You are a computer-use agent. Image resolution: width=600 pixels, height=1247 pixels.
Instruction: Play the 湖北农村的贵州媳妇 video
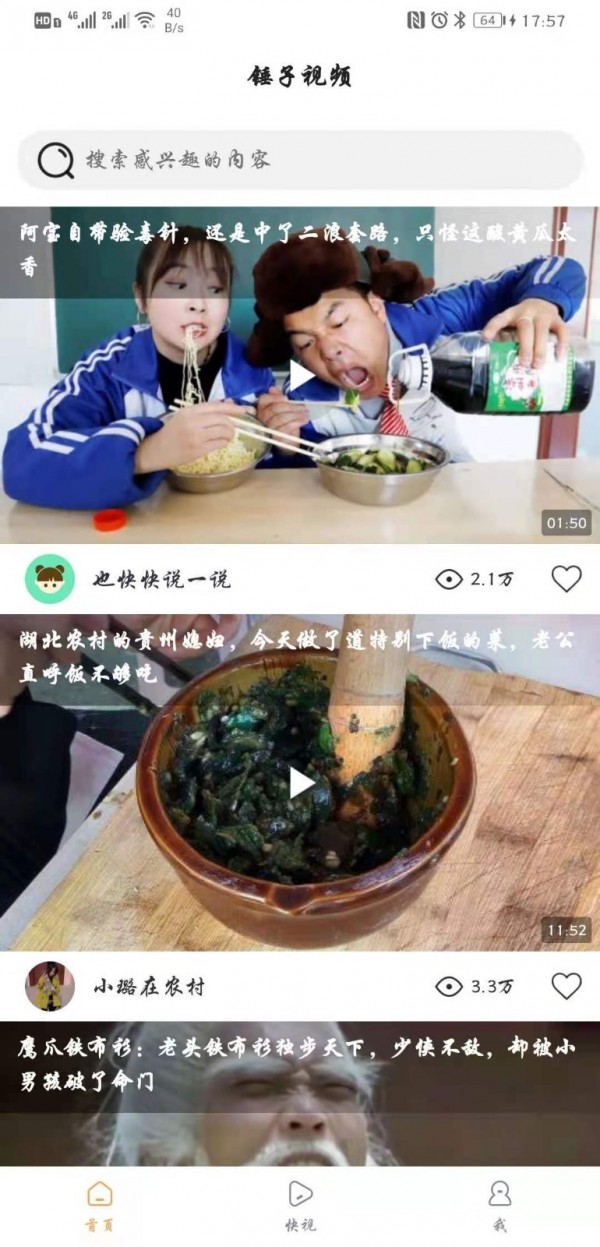tap(301, 783)
